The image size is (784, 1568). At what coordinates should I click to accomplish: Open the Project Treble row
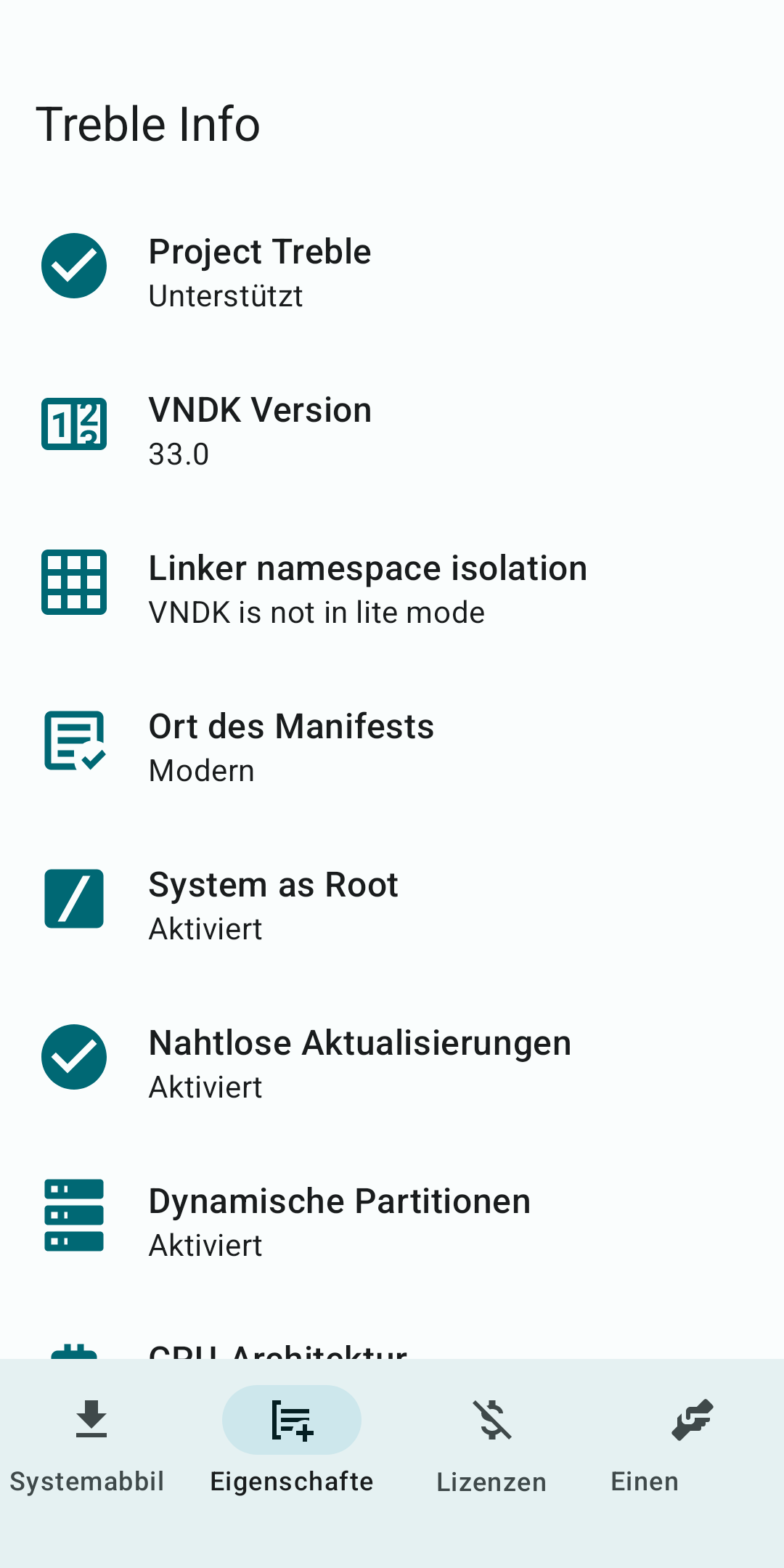pyautogui.click(x=392, y=272)
